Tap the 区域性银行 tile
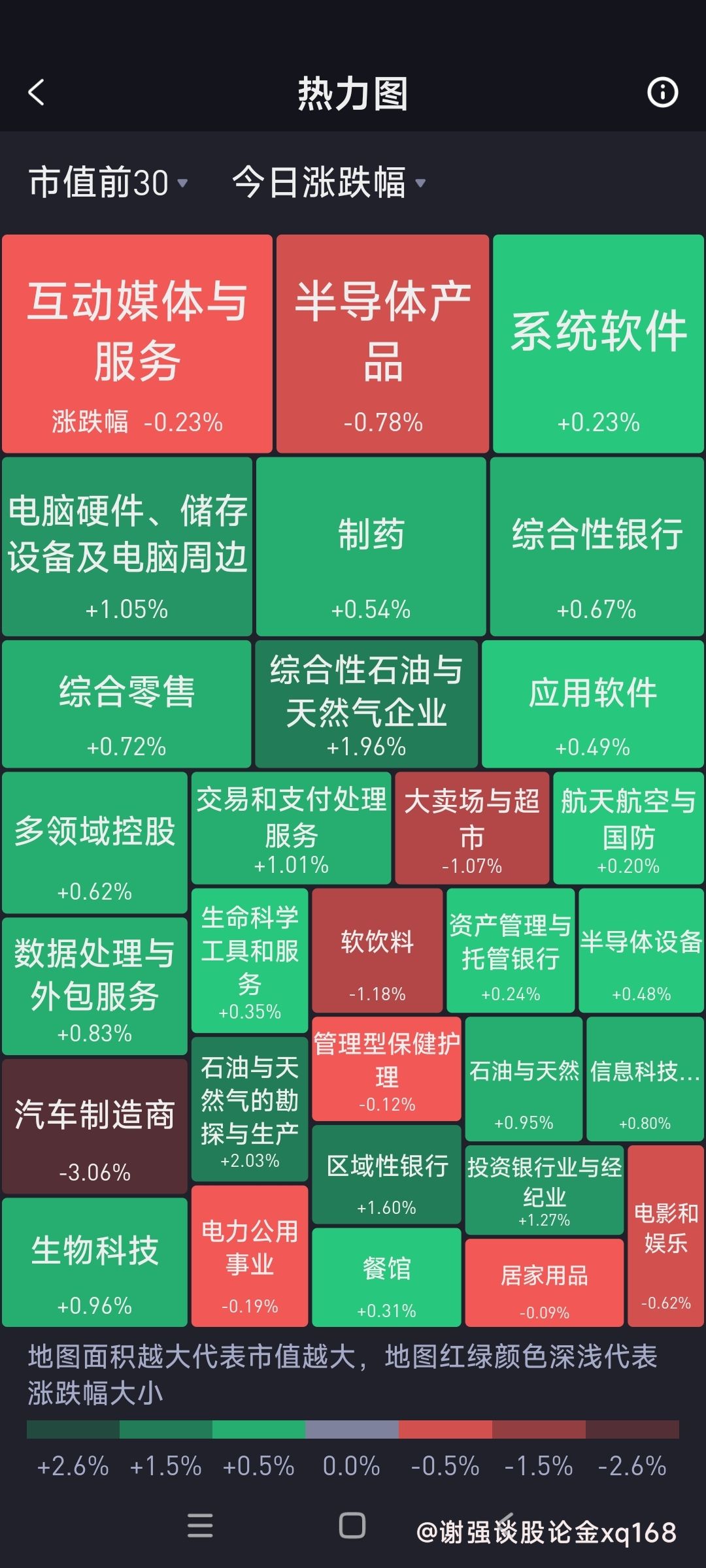706x1568 pixels. 386,1174
